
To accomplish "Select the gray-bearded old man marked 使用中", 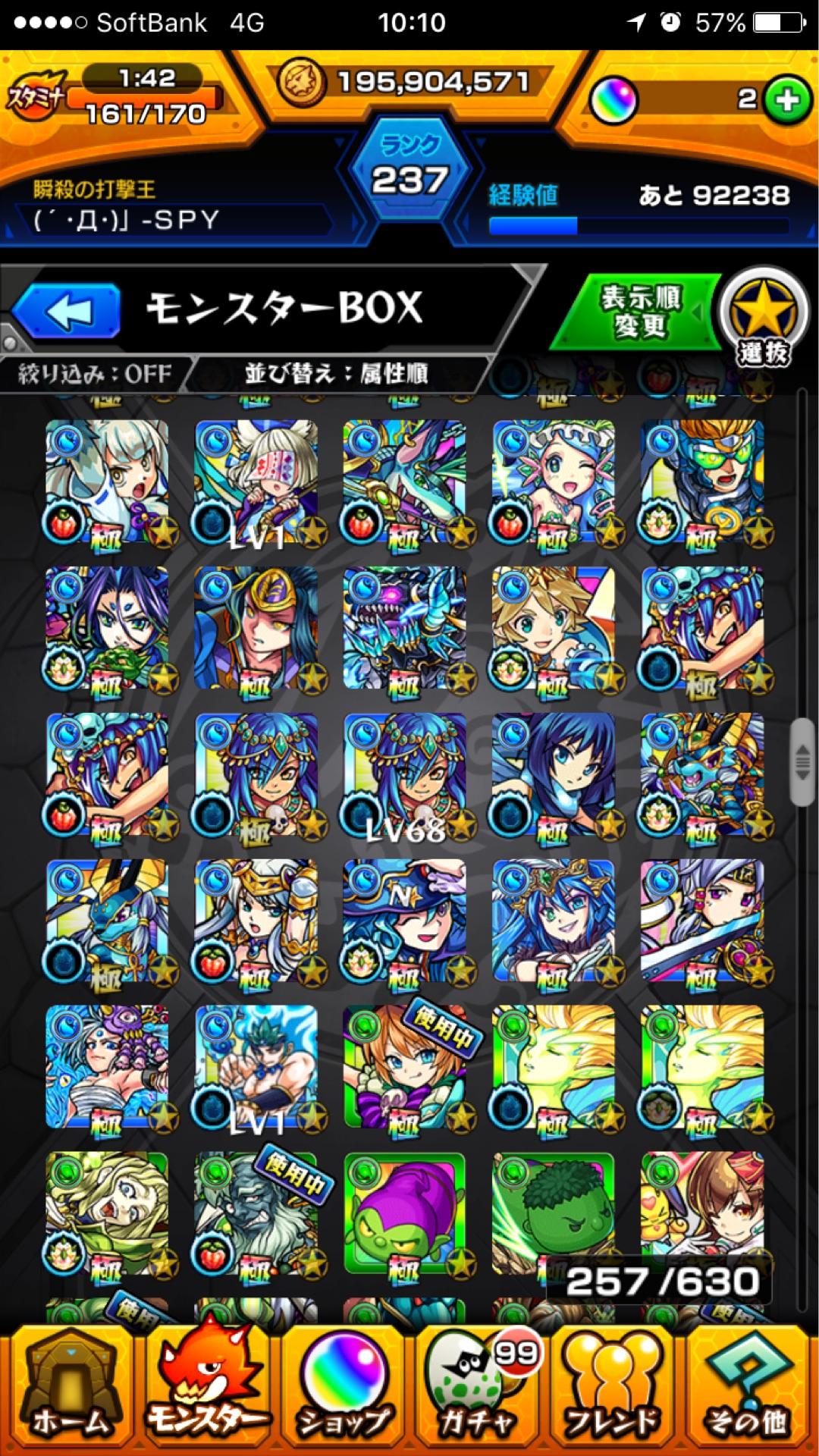I will coord(256,1213).
